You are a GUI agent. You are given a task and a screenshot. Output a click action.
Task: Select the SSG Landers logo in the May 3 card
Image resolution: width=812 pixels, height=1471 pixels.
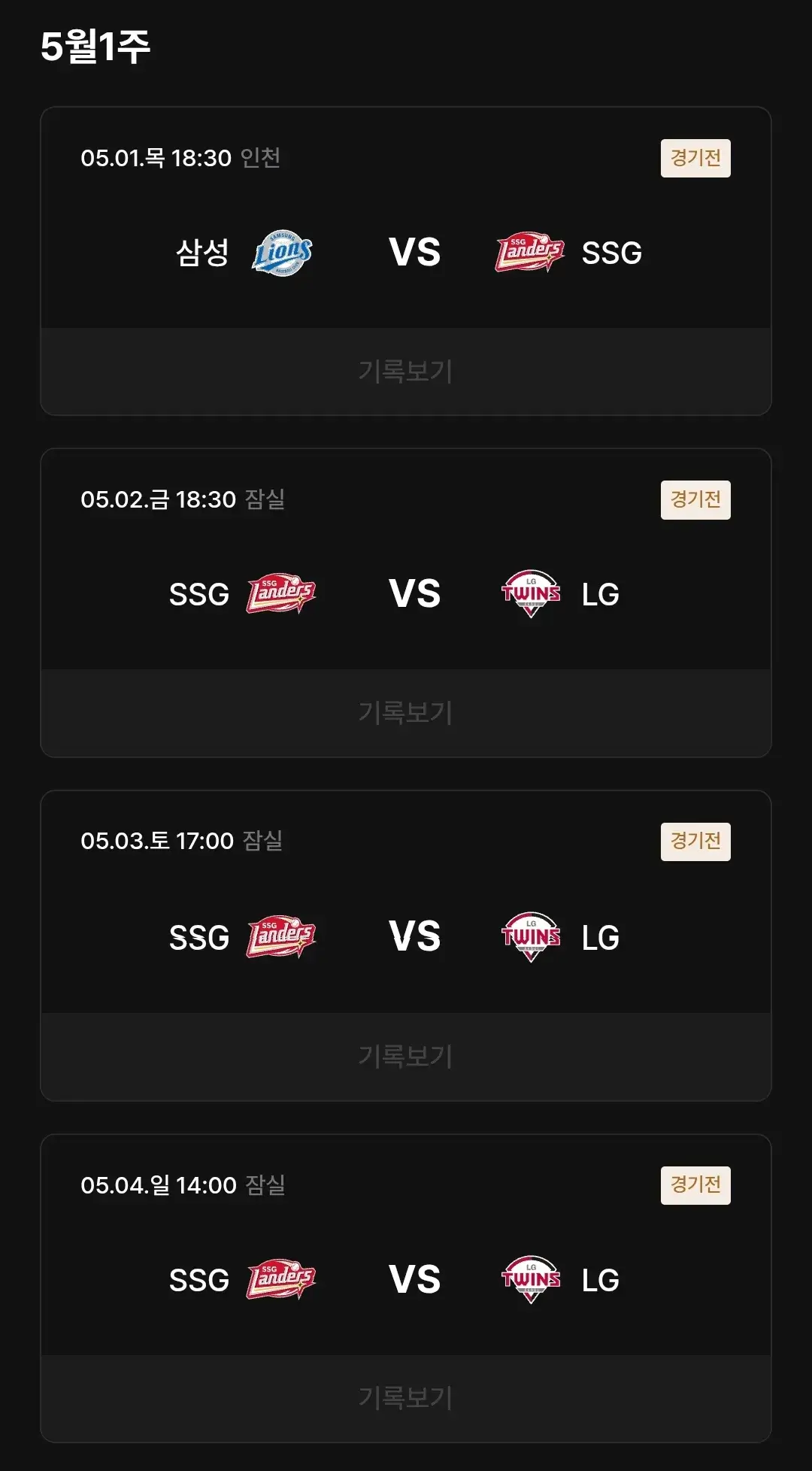280,937
